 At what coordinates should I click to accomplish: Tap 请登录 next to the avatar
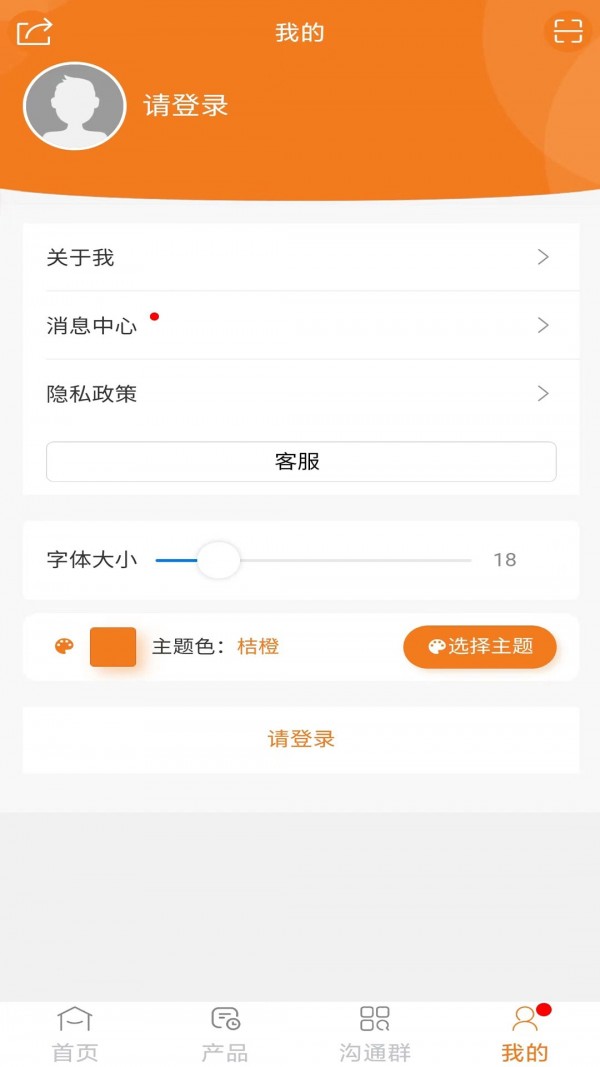(186, 106)
